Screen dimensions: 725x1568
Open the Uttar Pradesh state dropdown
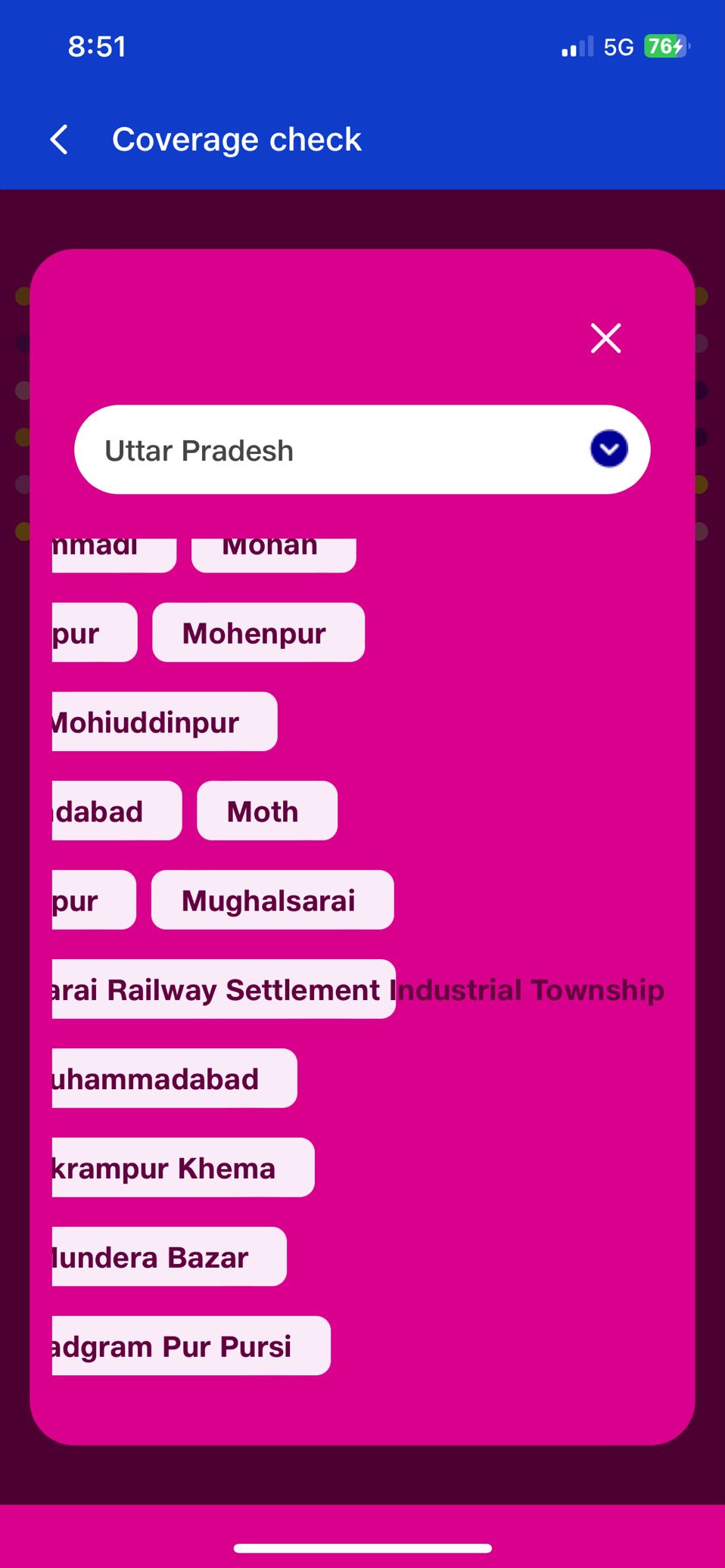click(x=608, y=449)
